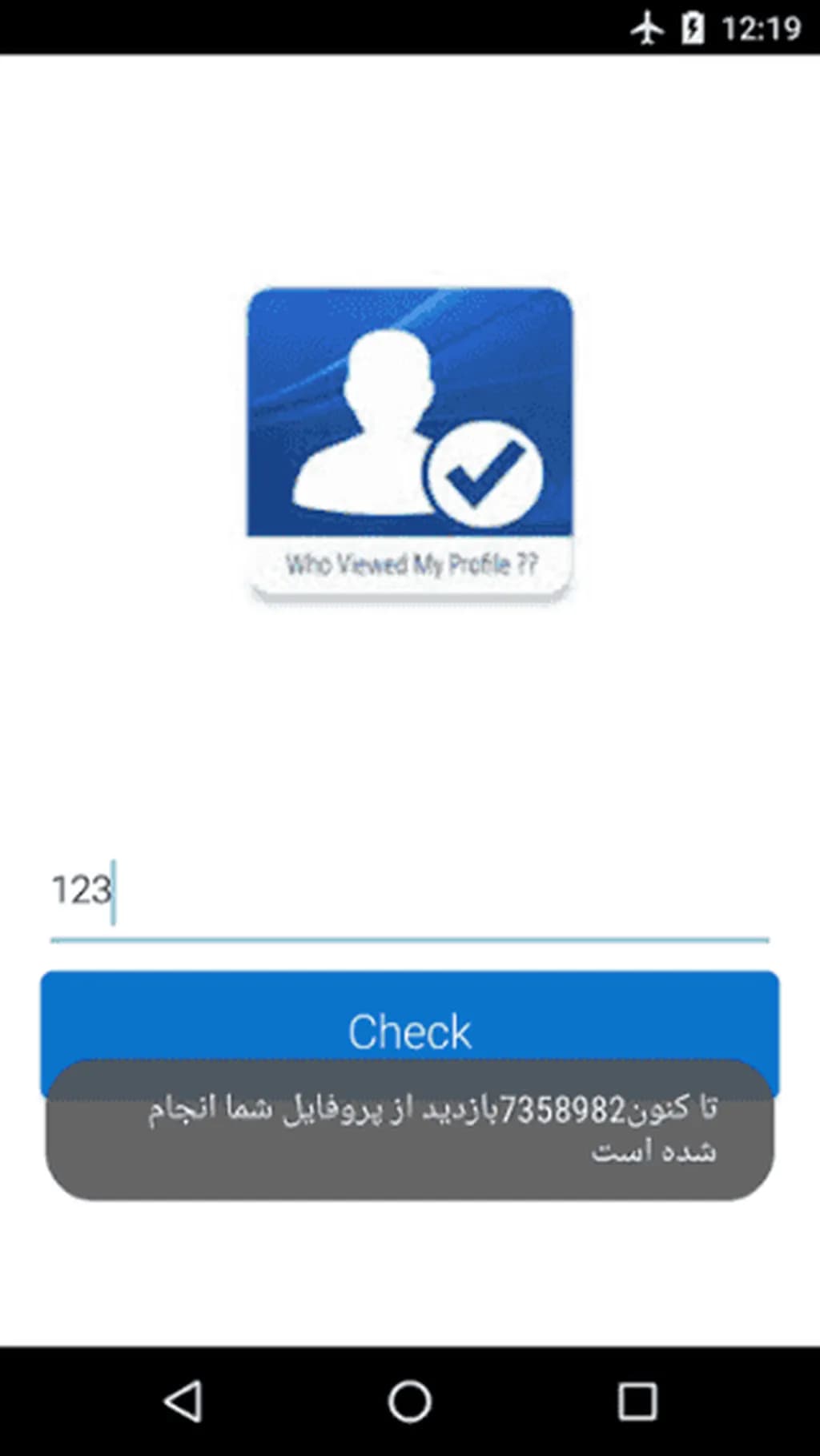Open the recent apps overview
This screenshot has width=820, height=1456.
(637, 1402)
